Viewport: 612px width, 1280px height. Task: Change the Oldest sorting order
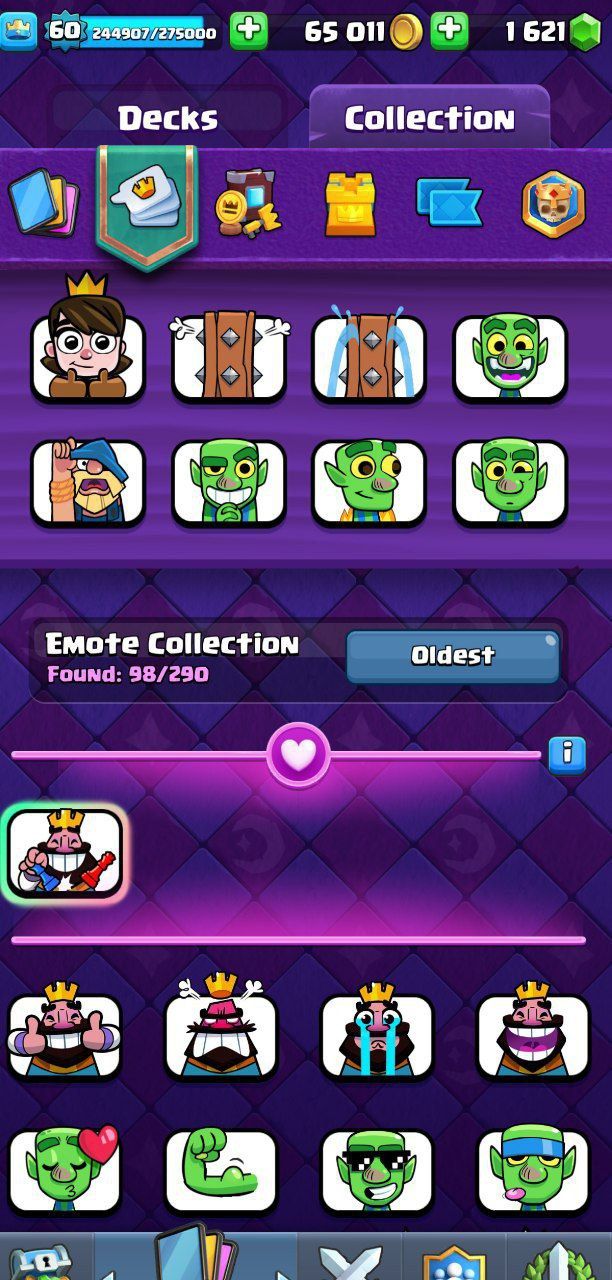point(452,656)
